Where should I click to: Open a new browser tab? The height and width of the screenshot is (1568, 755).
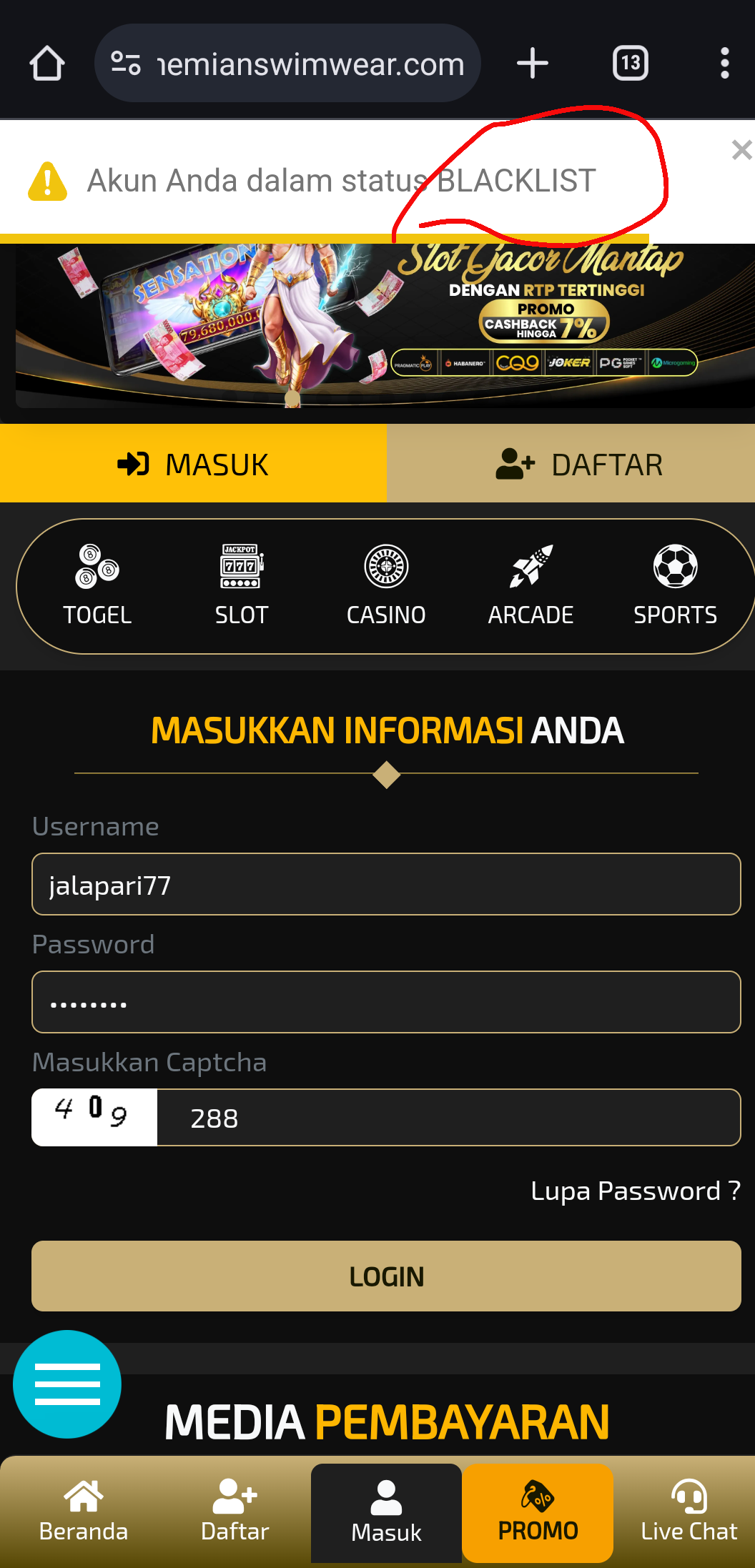tap(532, 64)
